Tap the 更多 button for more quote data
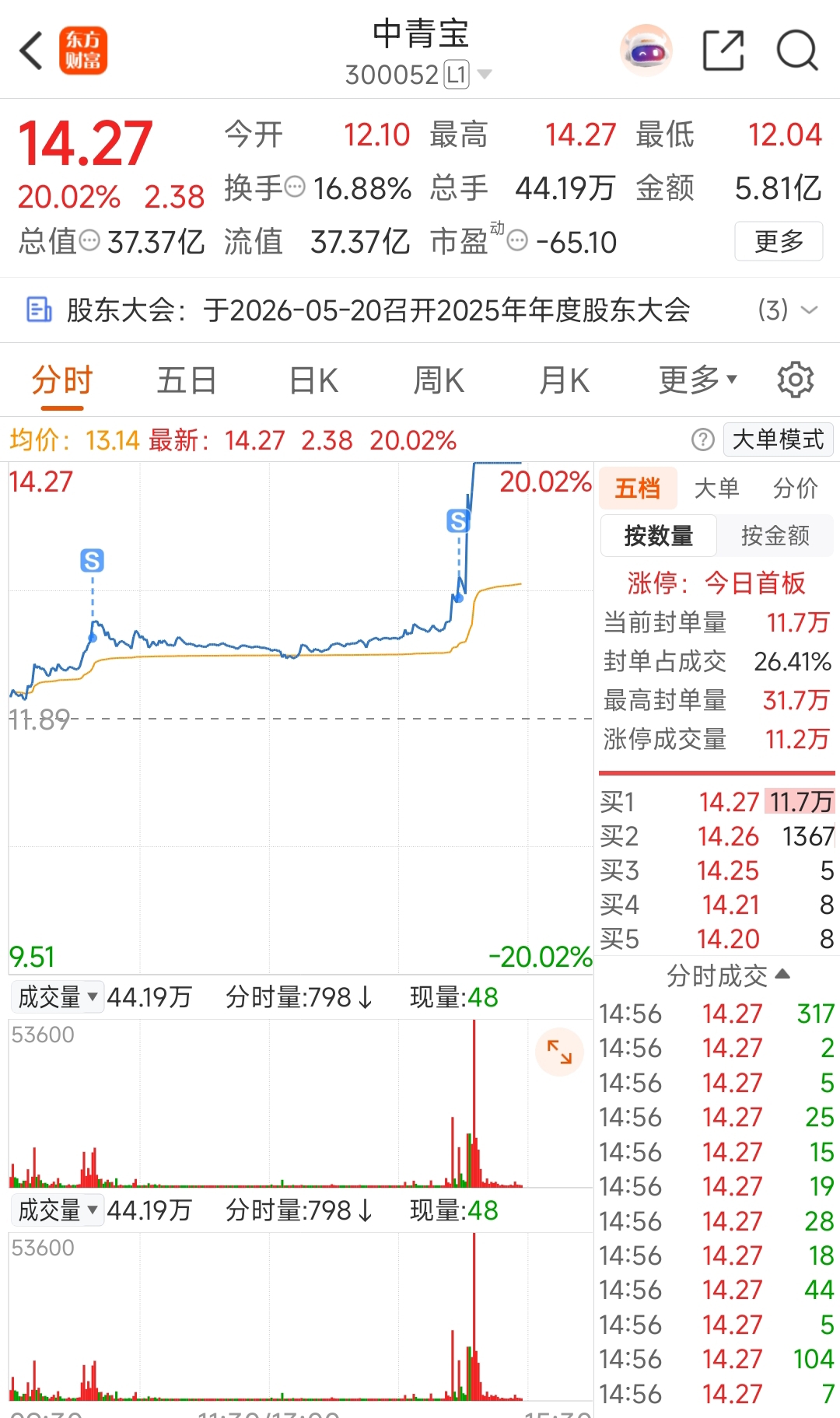 tap(779, 241)
